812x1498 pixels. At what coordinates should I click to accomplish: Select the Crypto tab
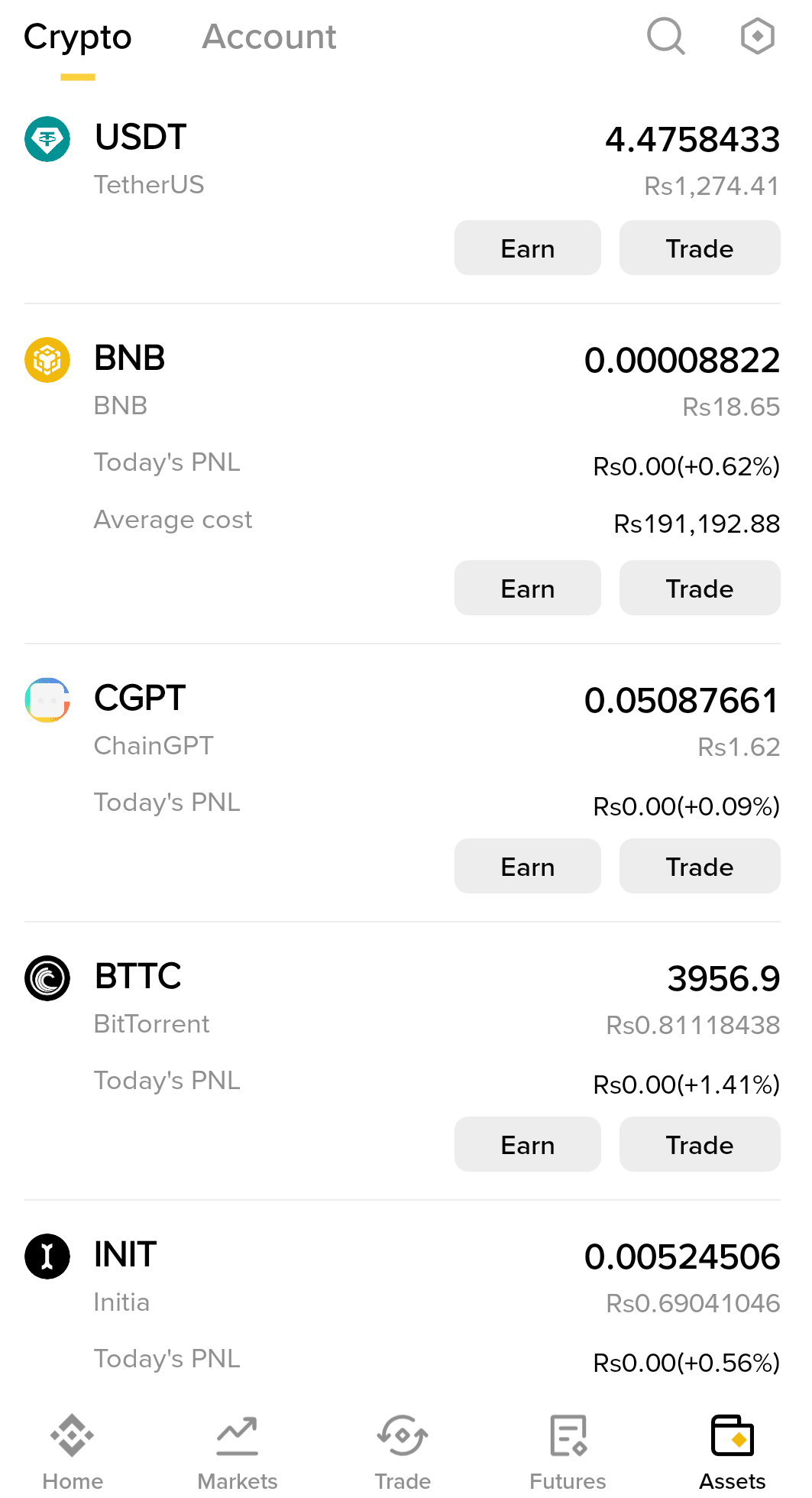77,37
